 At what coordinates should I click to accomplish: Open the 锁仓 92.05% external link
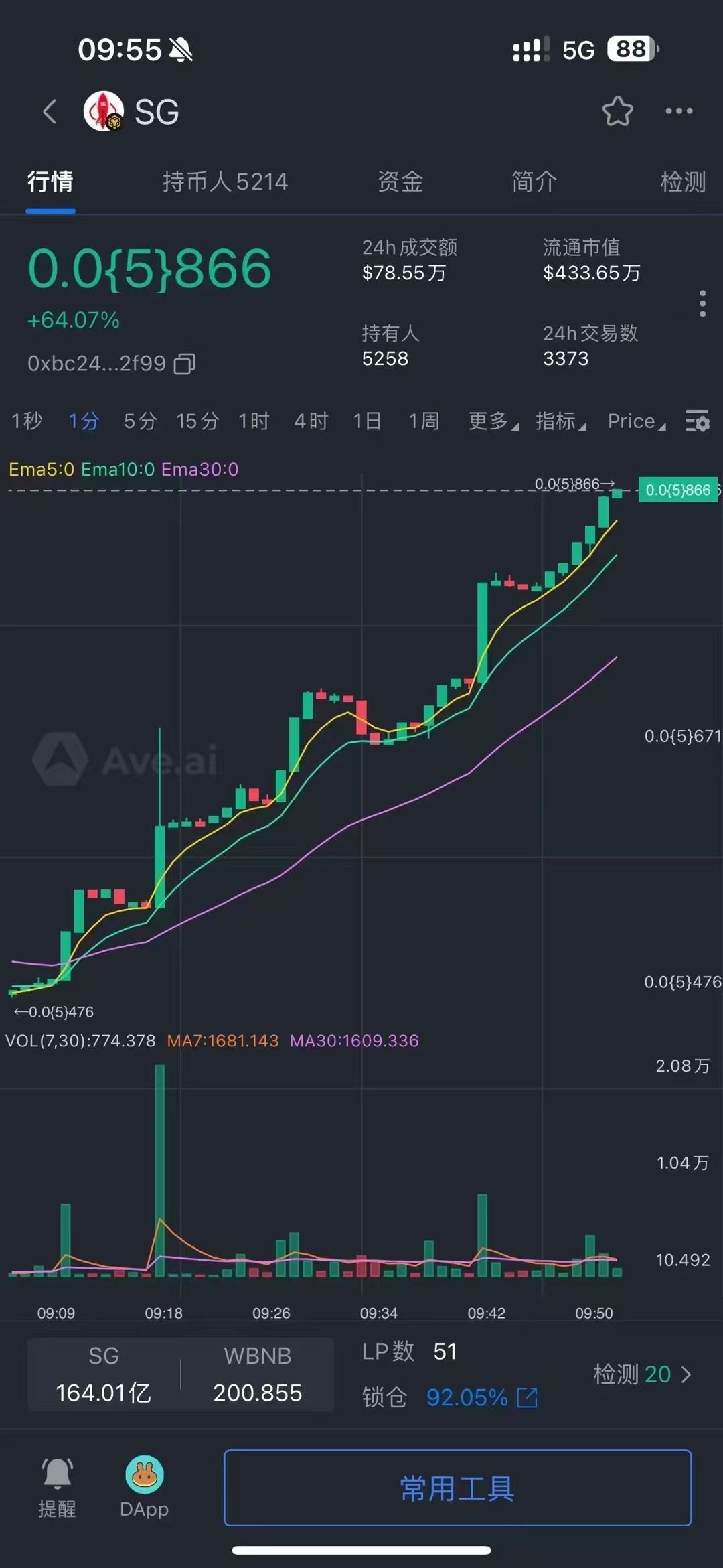tap(528, 1397)
